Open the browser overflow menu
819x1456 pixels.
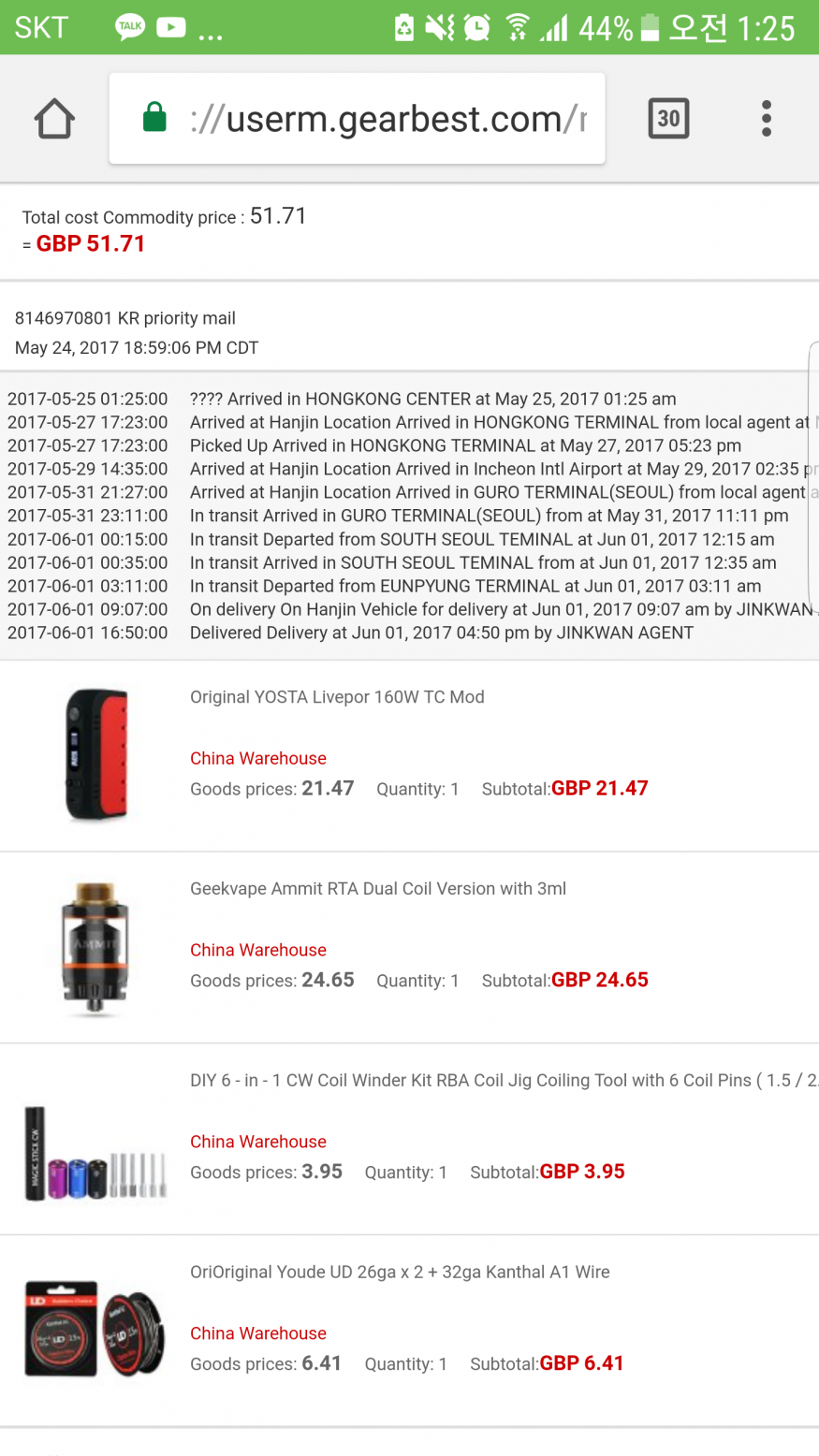pos(766,119)
